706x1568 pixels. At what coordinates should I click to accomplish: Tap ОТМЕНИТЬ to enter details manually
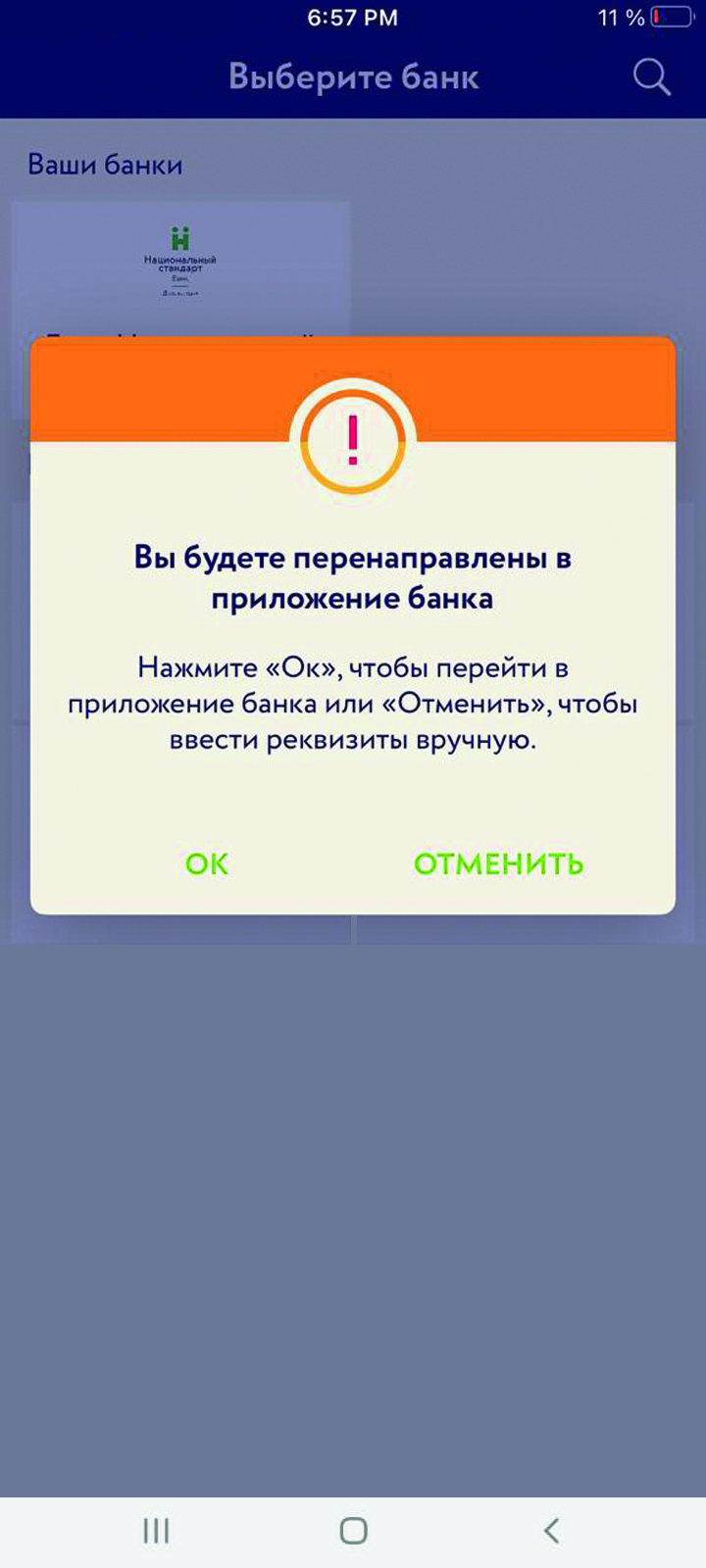tap(498, 863)
